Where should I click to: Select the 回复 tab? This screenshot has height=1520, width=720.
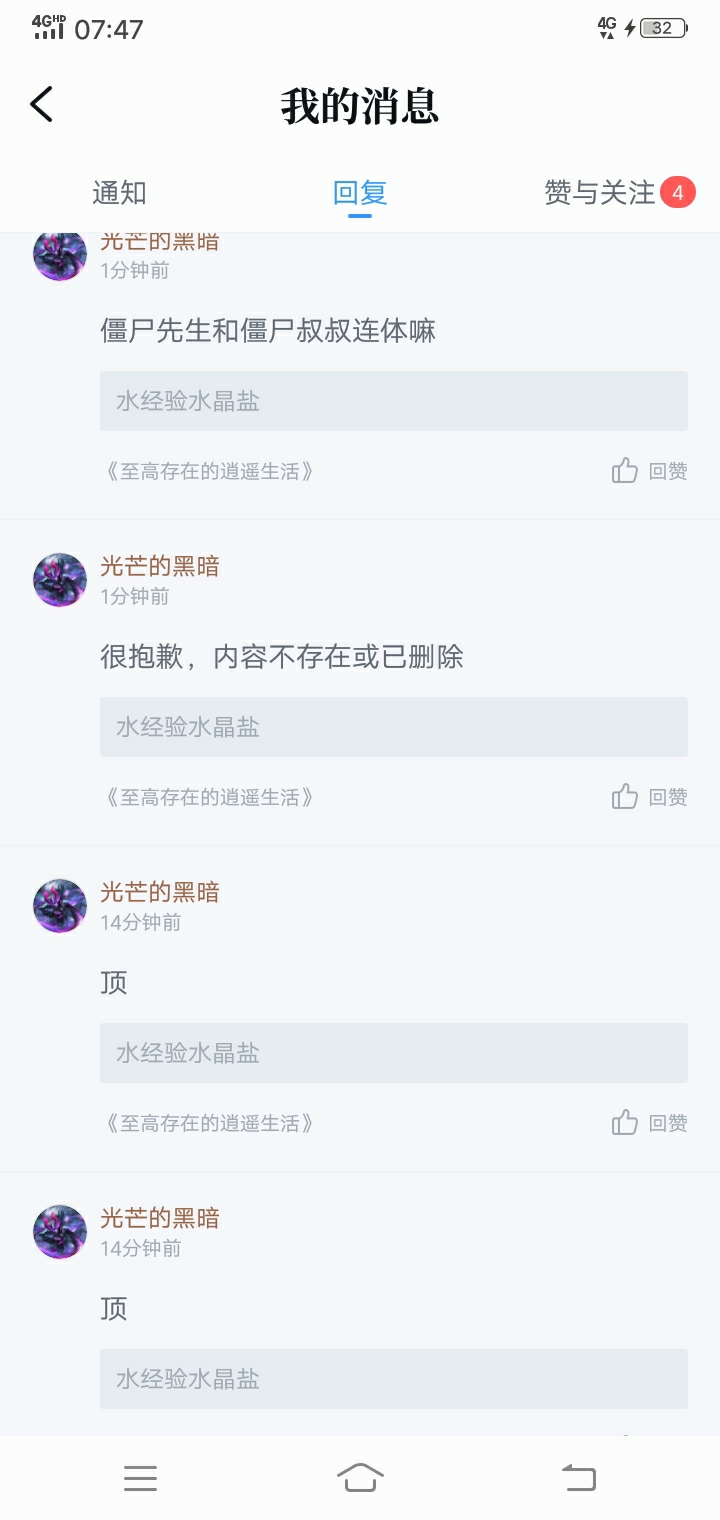[x=360, y=192]
